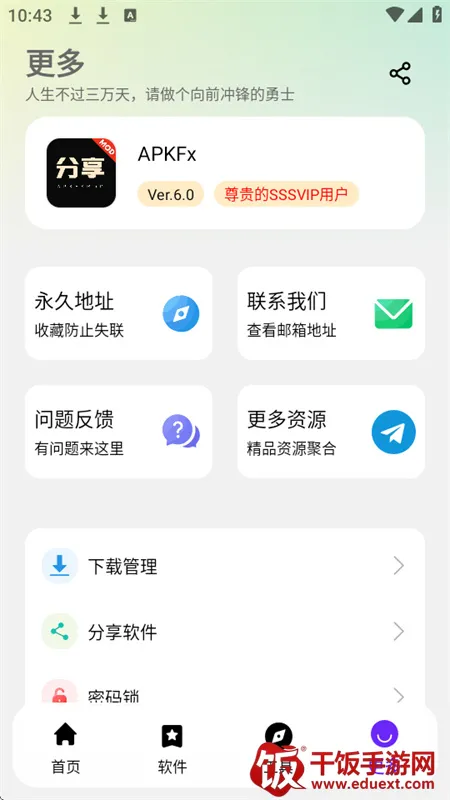The width and height of the screenshot is (450, 800).
Task: Open the 密码锁 row
Action: (x=225, y=694)
